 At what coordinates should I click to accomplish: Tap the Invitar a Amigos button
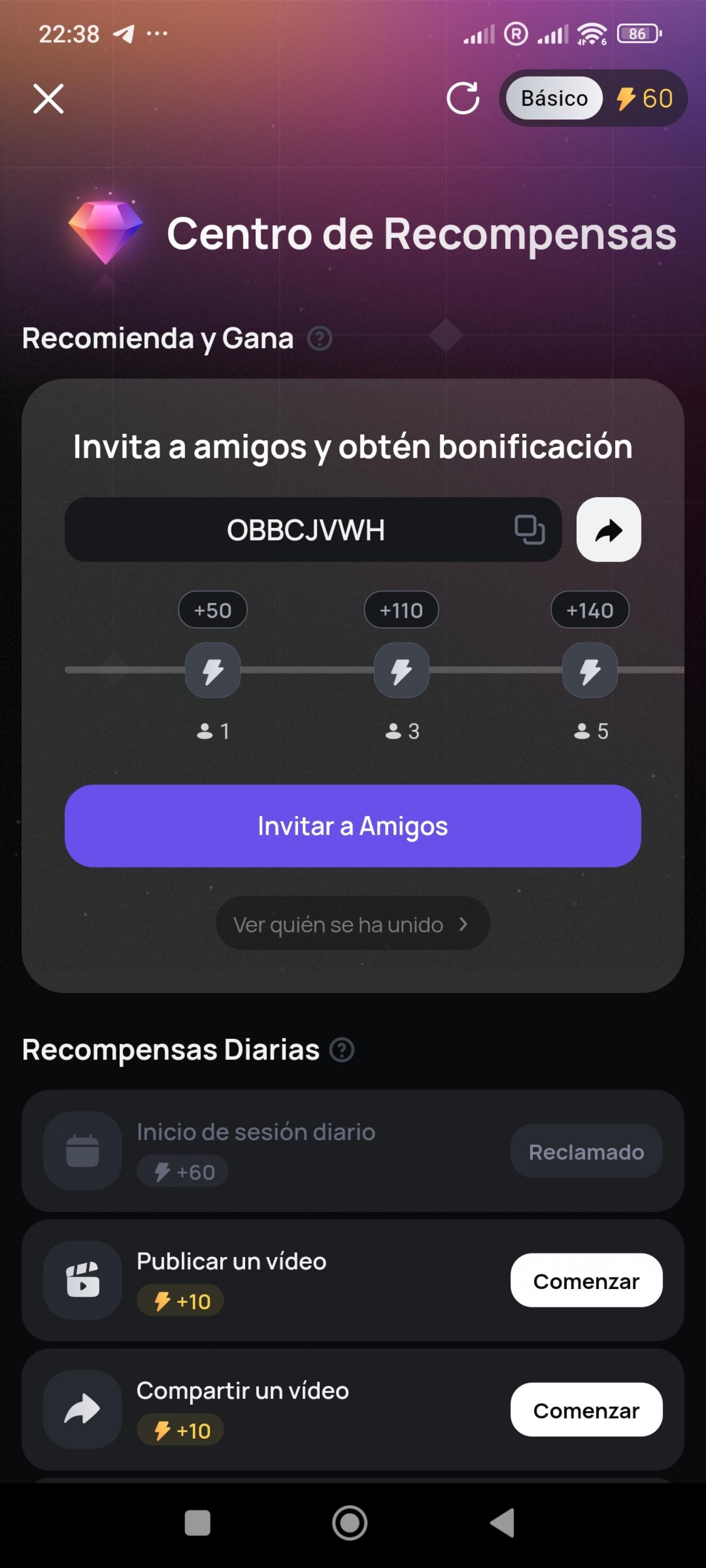(x=353, y=825)
